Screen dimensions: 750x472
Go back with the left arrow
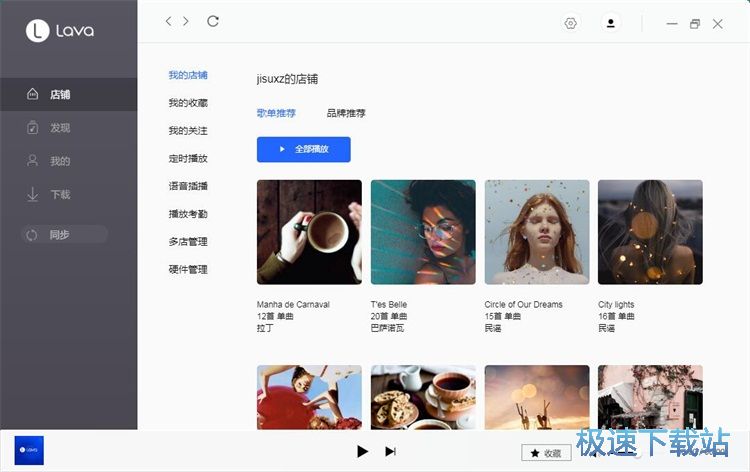coord(168,21)
